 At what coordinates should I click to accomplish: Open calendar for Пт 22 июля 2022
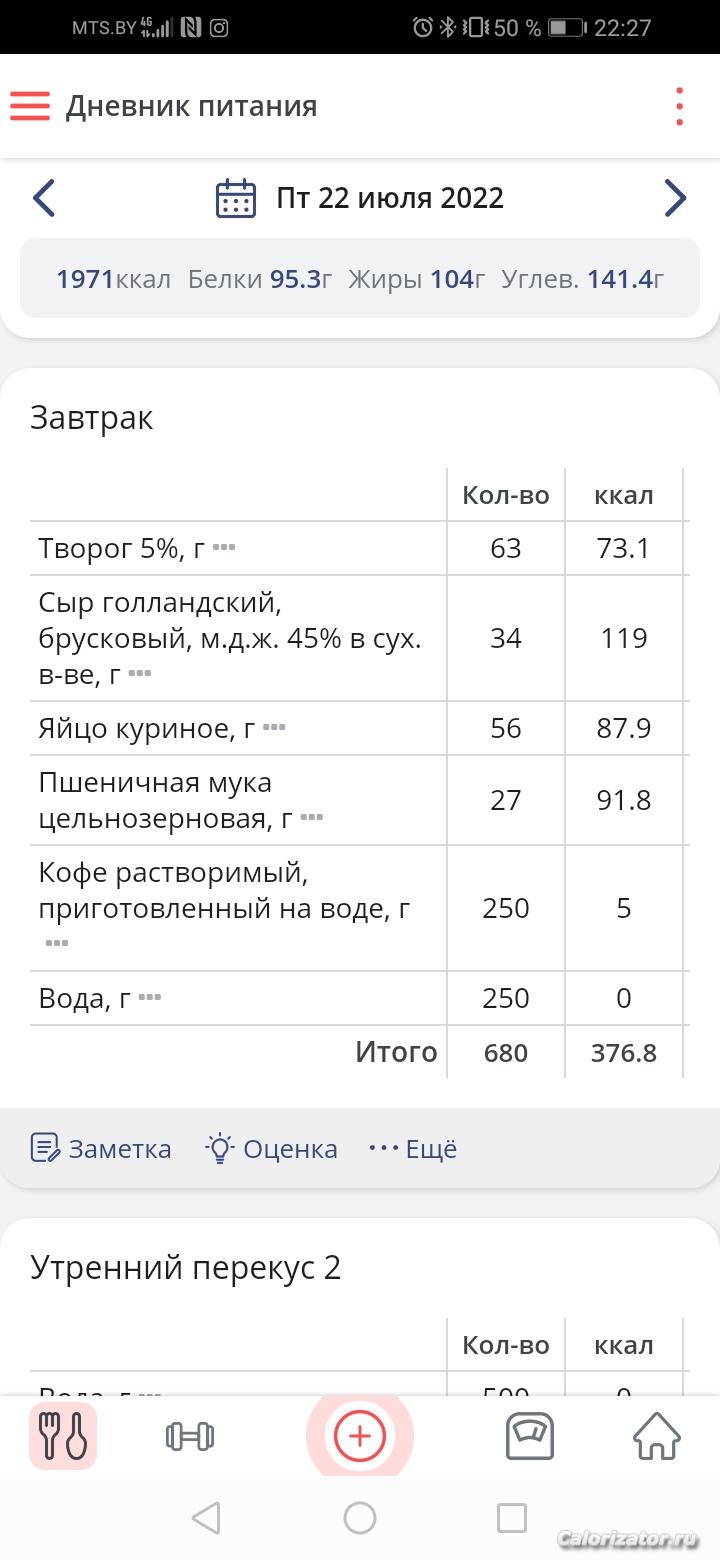(236, 198)
